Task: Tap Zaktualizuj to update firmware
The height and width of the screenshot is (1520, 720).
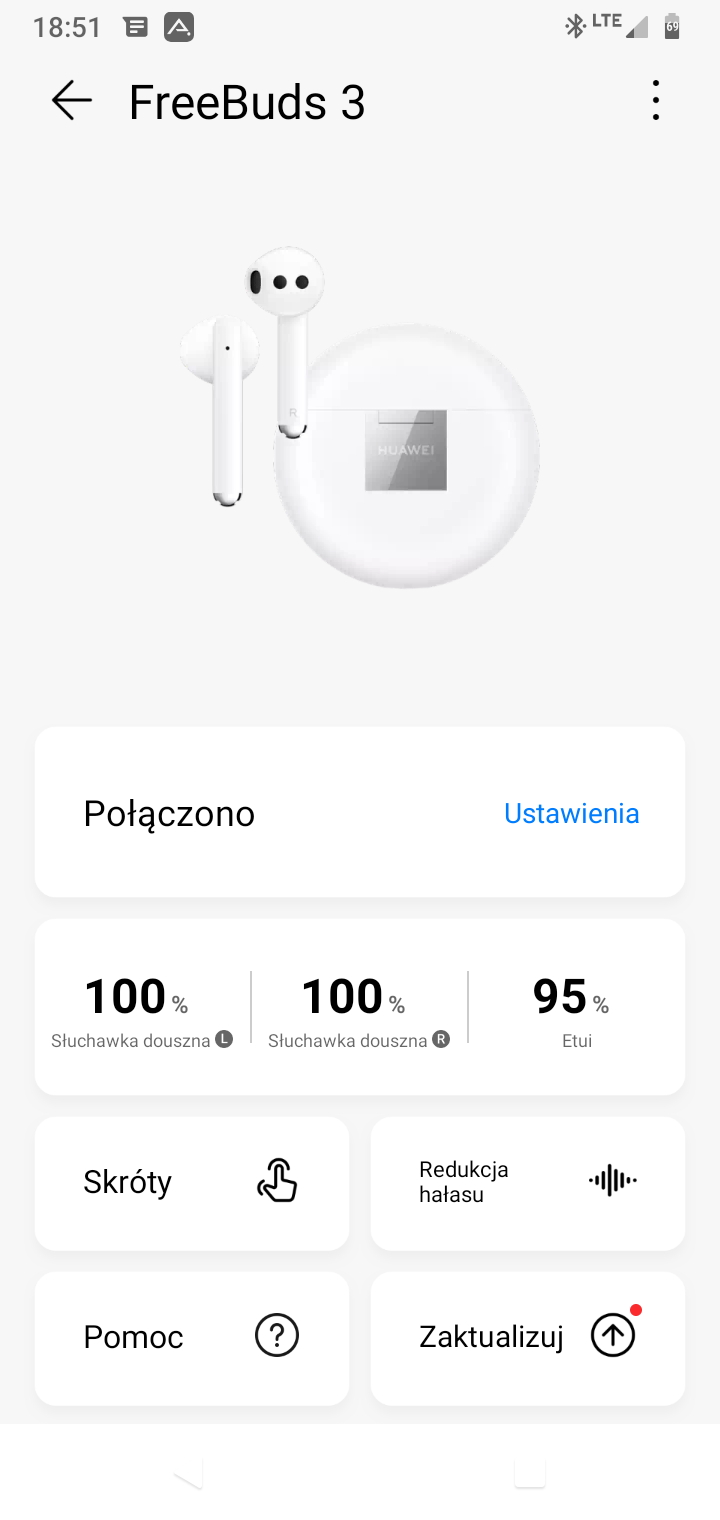Action: pos(528,1338)
